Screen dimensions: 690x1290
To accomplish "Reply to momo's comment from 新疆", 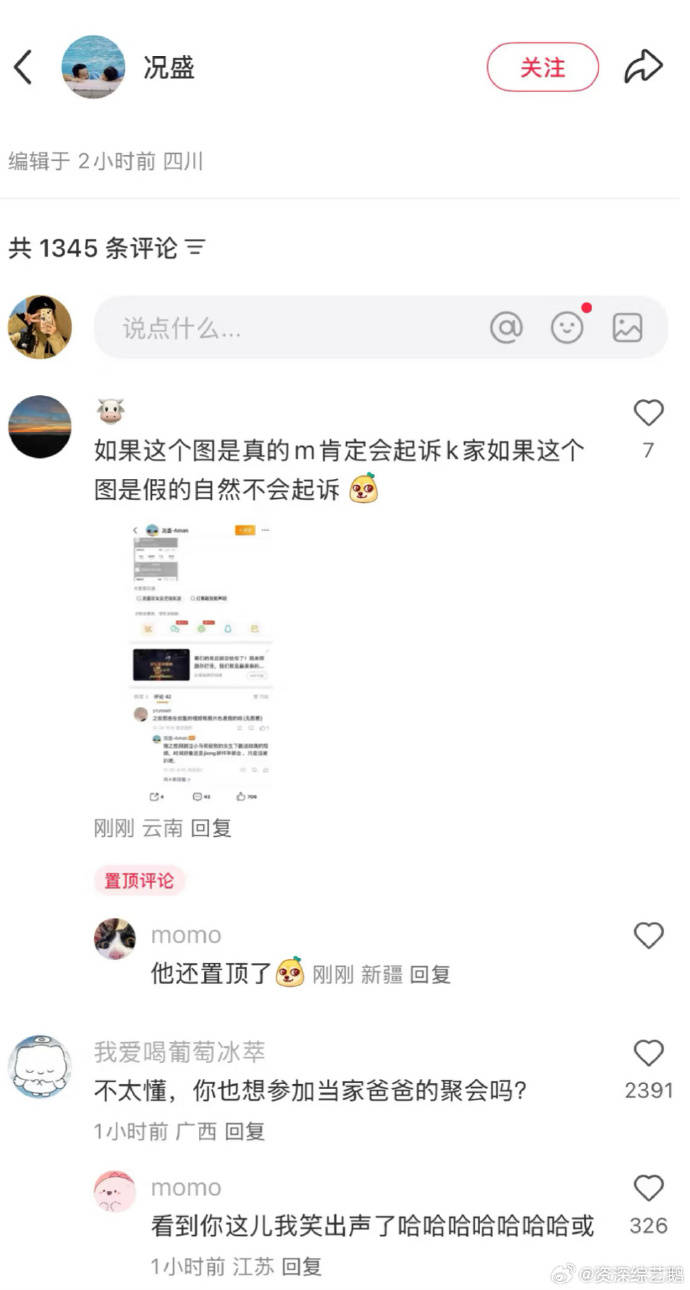I will pyautogui.click(x=430, y=973).
